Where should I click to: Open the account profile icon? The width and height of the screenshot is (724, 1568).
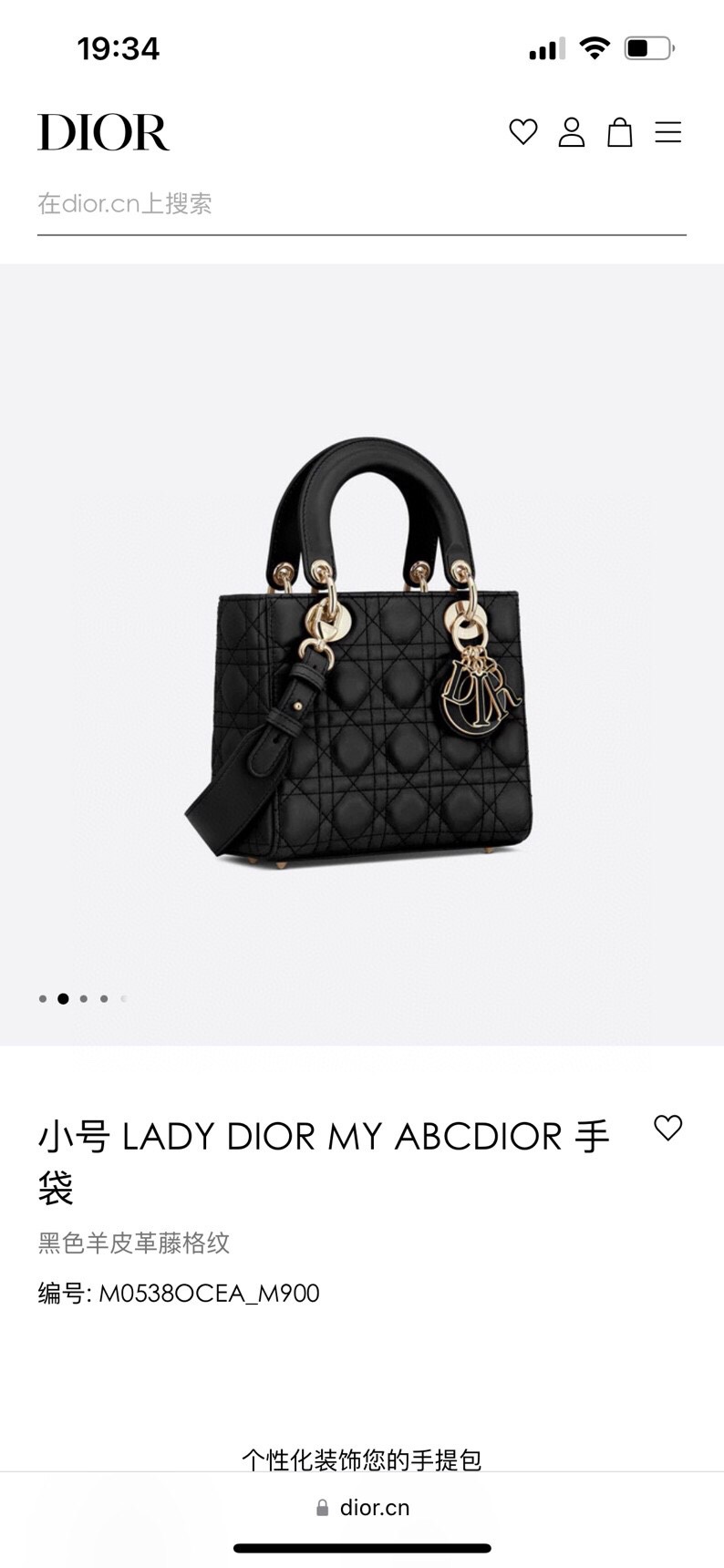click(x=572, y=132)
